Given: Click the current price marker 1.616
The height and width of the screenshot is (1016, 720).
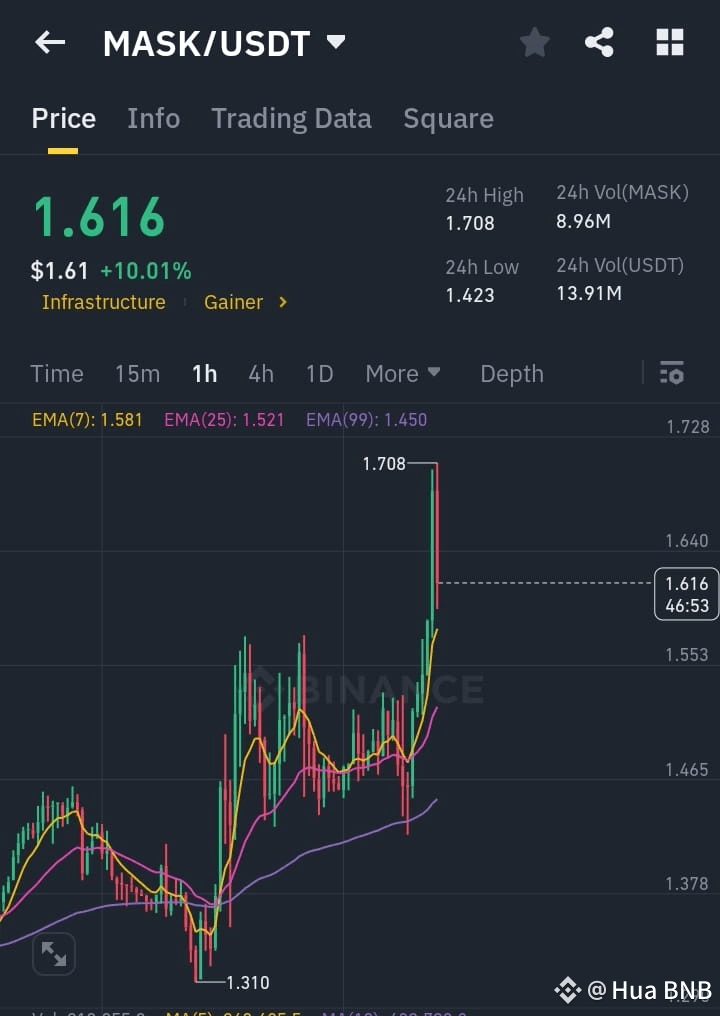Looking at the screenshot, I should 686,594.
